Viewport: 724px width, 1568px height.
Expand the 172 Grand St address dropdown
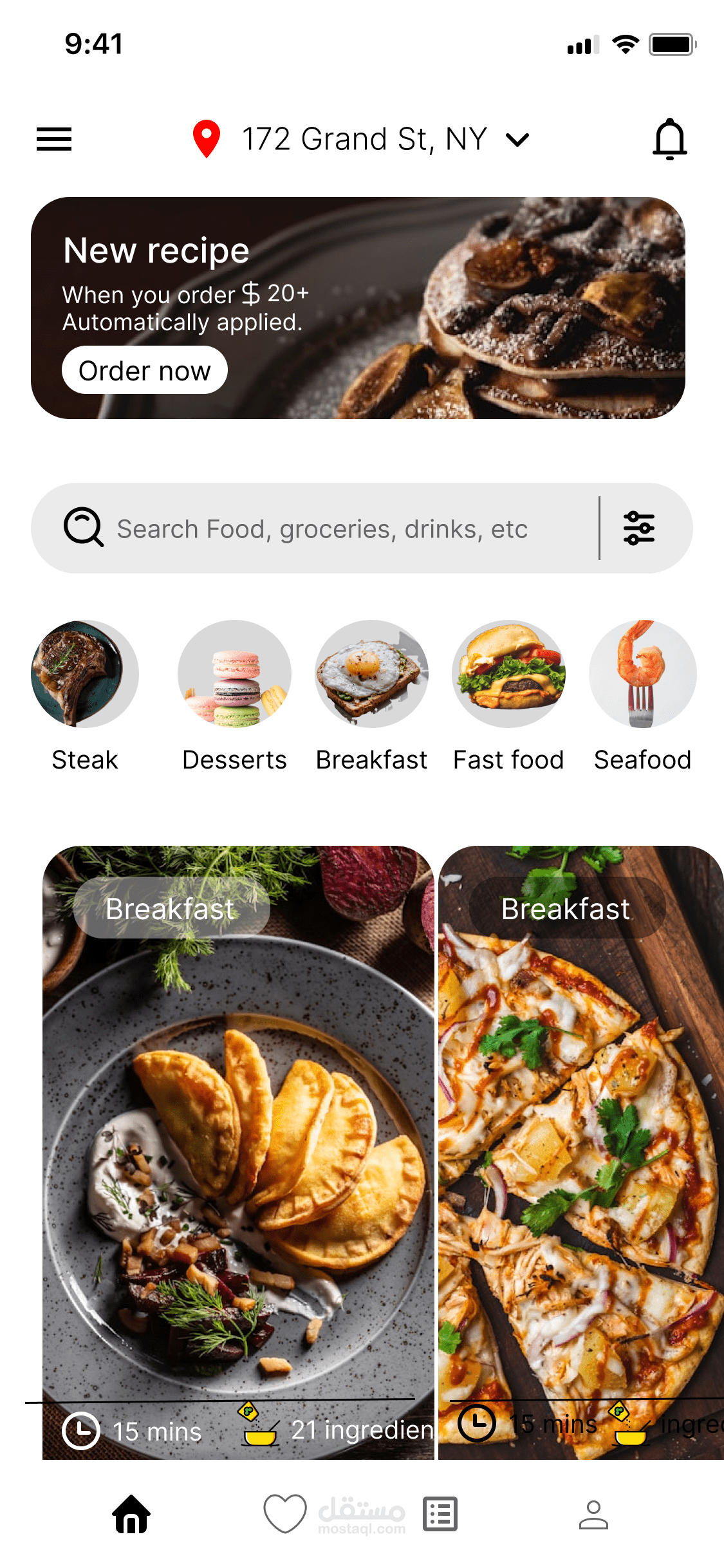pyautogui.click(x=517, y=140)
